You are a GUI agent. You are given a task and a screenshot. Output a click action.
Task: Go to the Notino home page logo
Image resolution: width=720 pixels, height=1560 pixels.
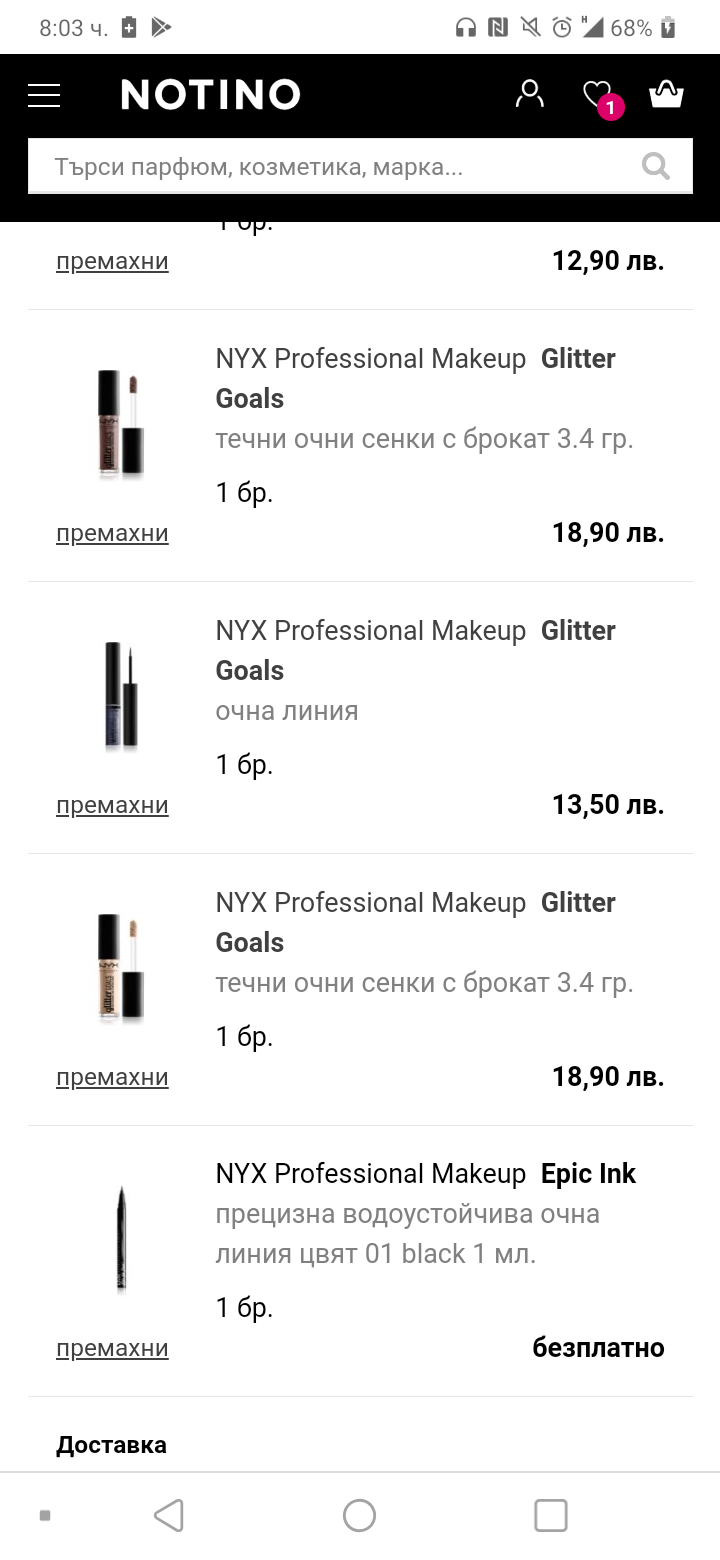210,95
